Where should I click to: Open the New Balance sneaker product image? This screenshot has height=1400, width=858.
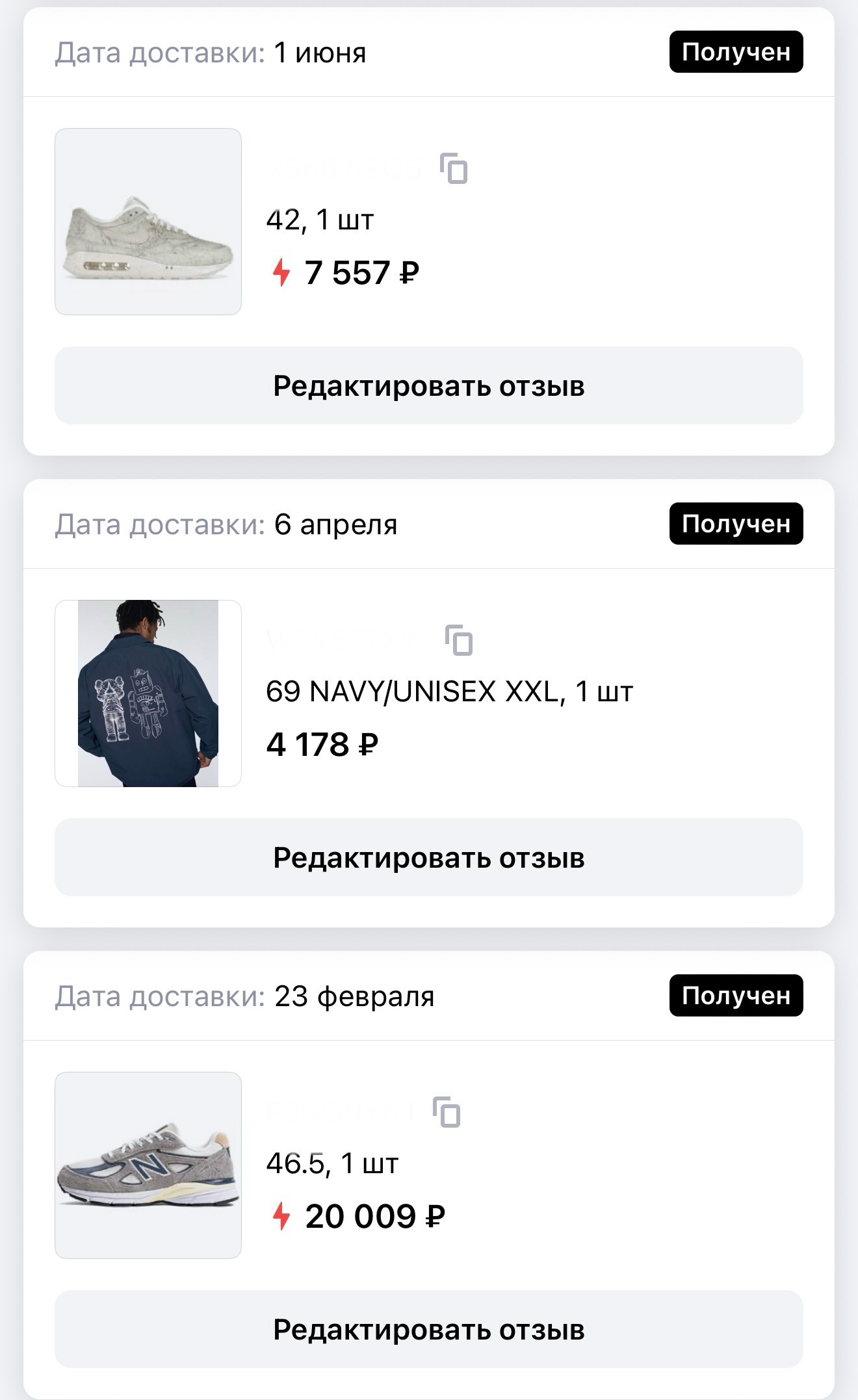(x=148, y=1165)
